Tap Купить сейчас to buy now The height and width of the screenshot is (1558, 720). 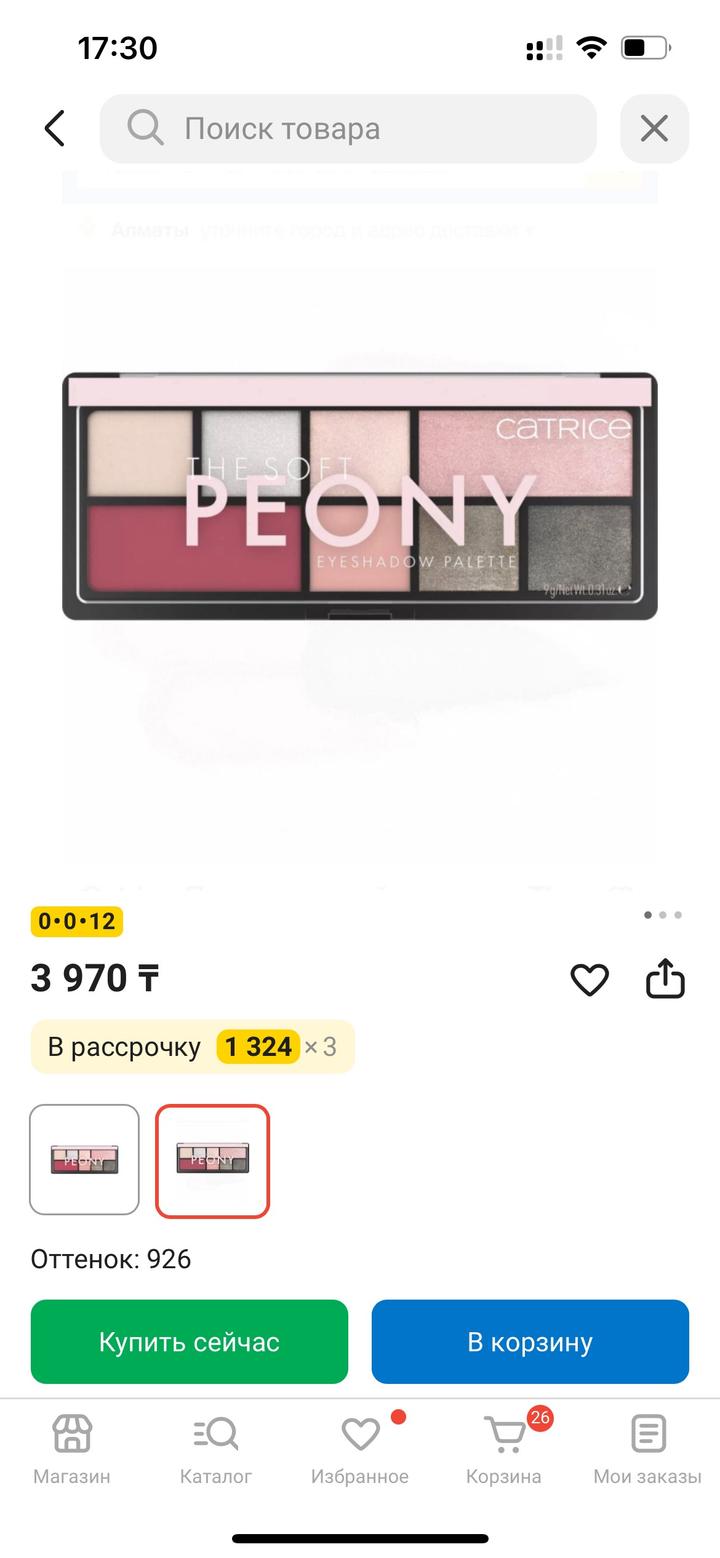[x=189, y=1341]
